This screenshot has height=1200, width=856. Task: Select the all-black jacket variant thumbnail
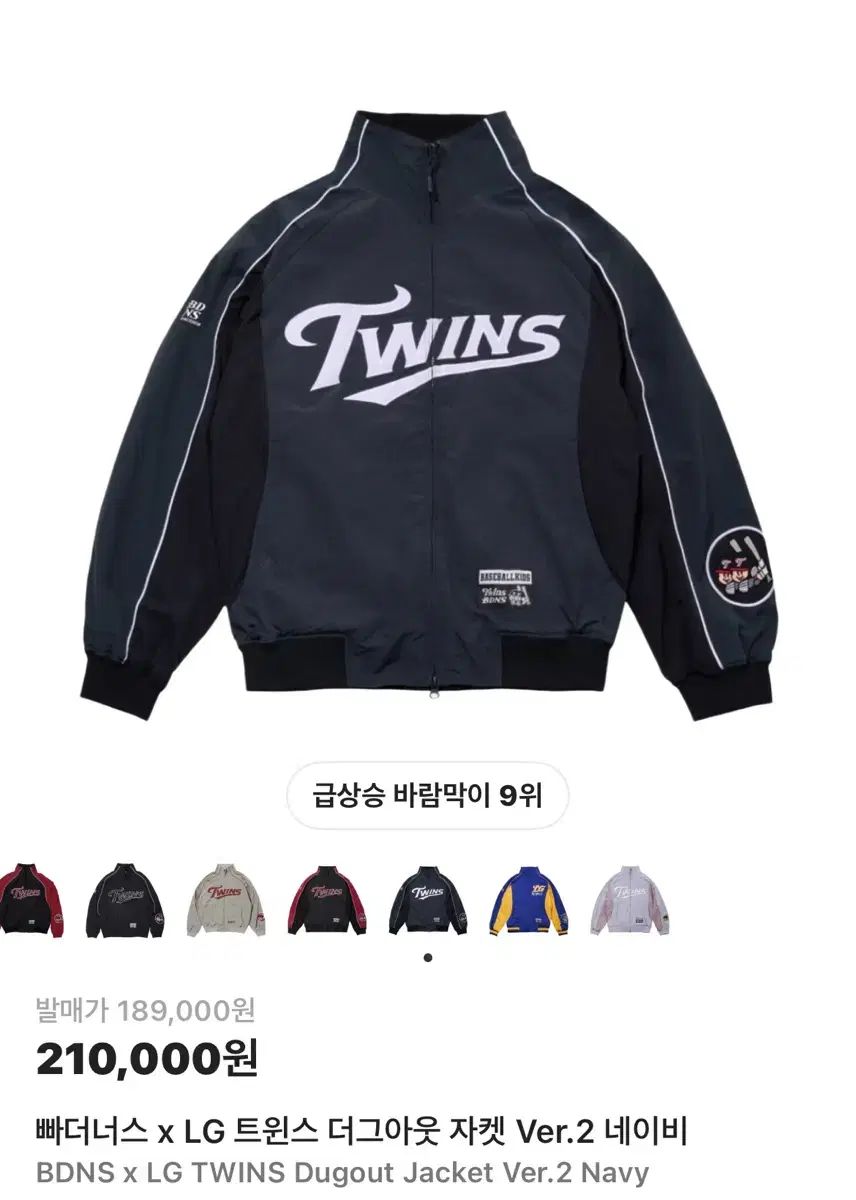pyautogui.click(x=125, y=900)
